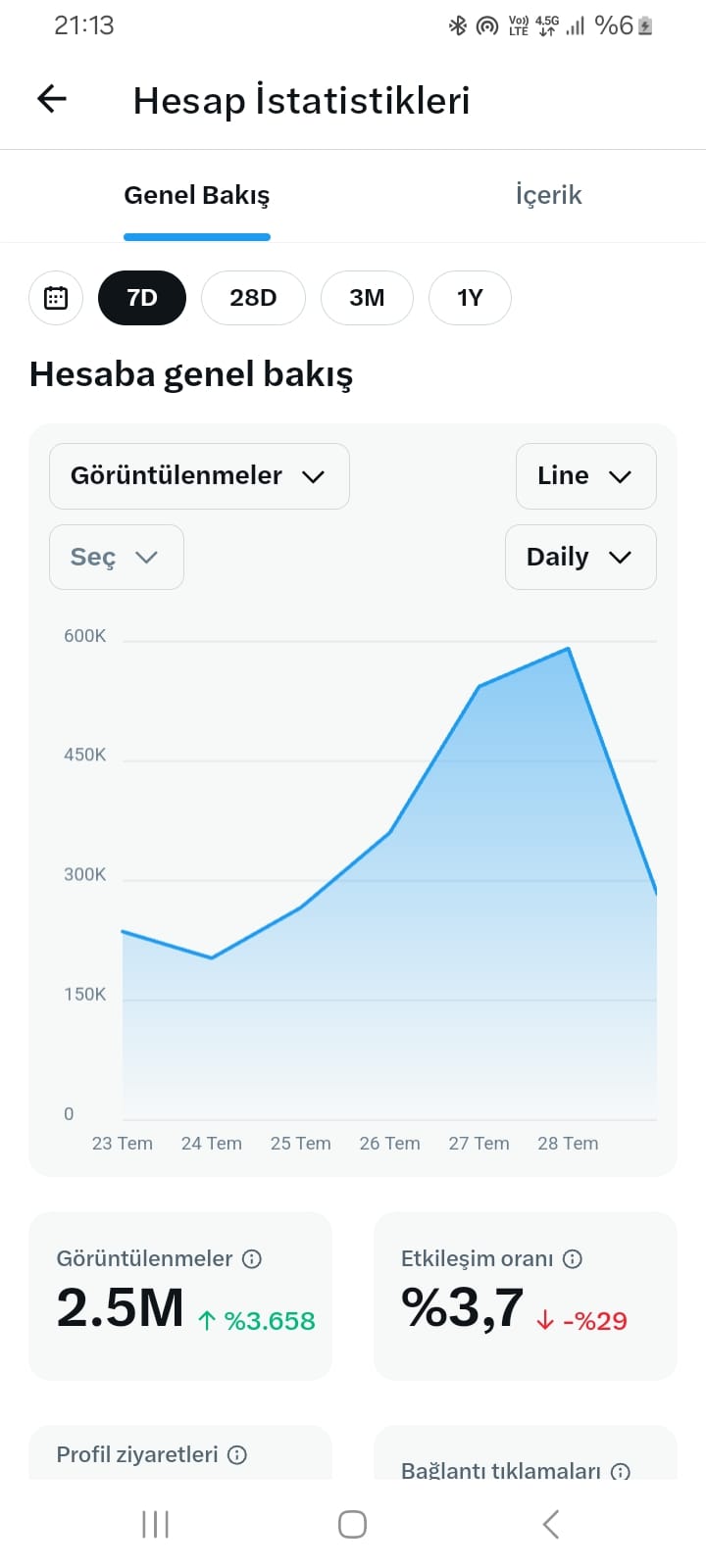Screen dimensions: 706x1568
Task: Select the Genel Bakış tab
Action: [x=196, y=195]
